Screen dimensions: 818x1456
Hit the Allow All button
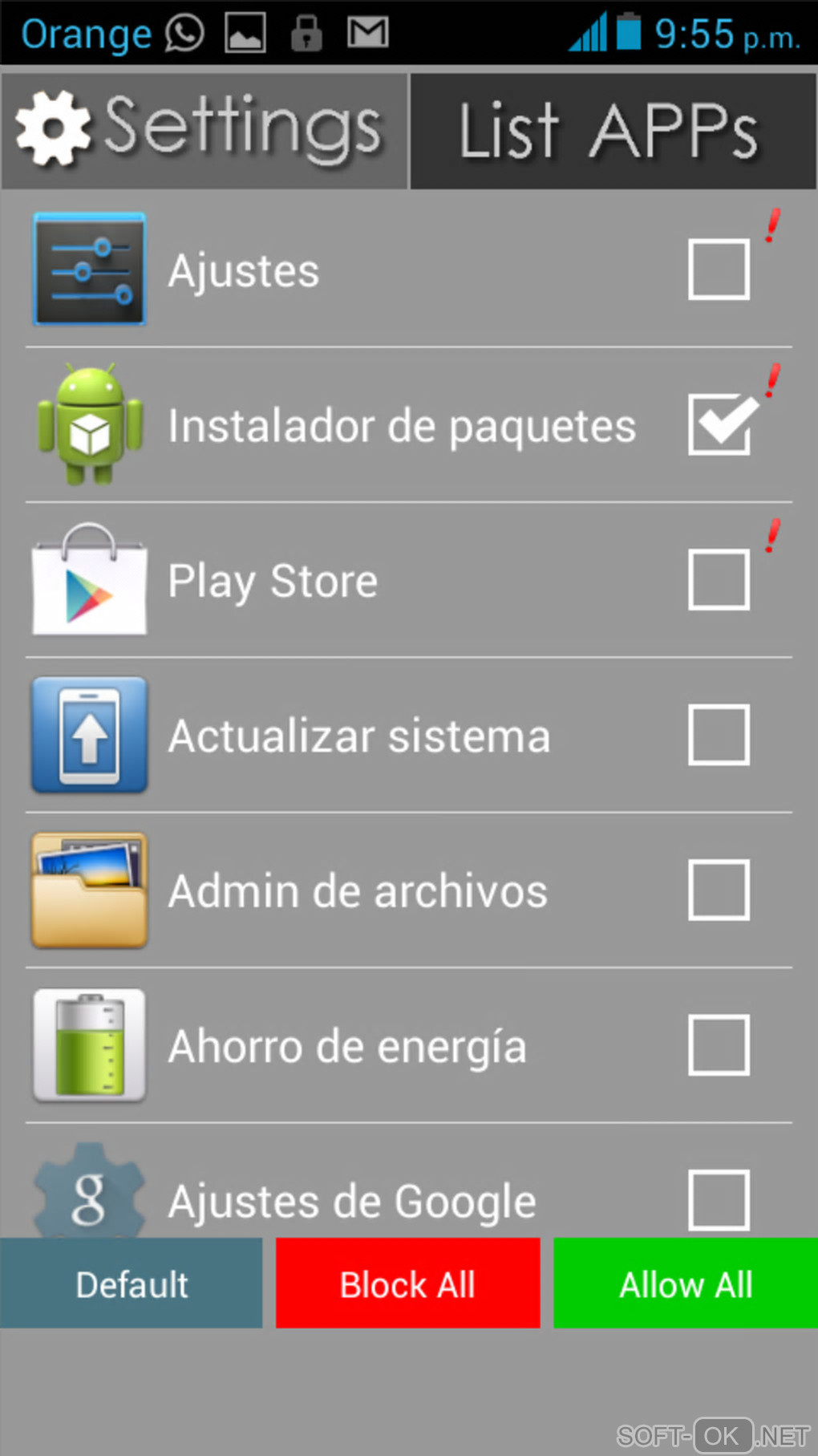coord(686,1284)
